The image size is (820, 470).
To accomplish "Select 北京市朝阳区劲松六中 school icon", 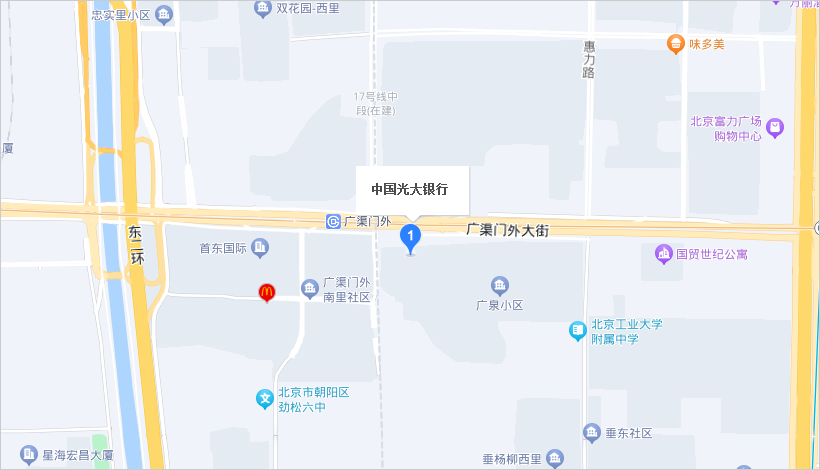I will coord(264,399).
